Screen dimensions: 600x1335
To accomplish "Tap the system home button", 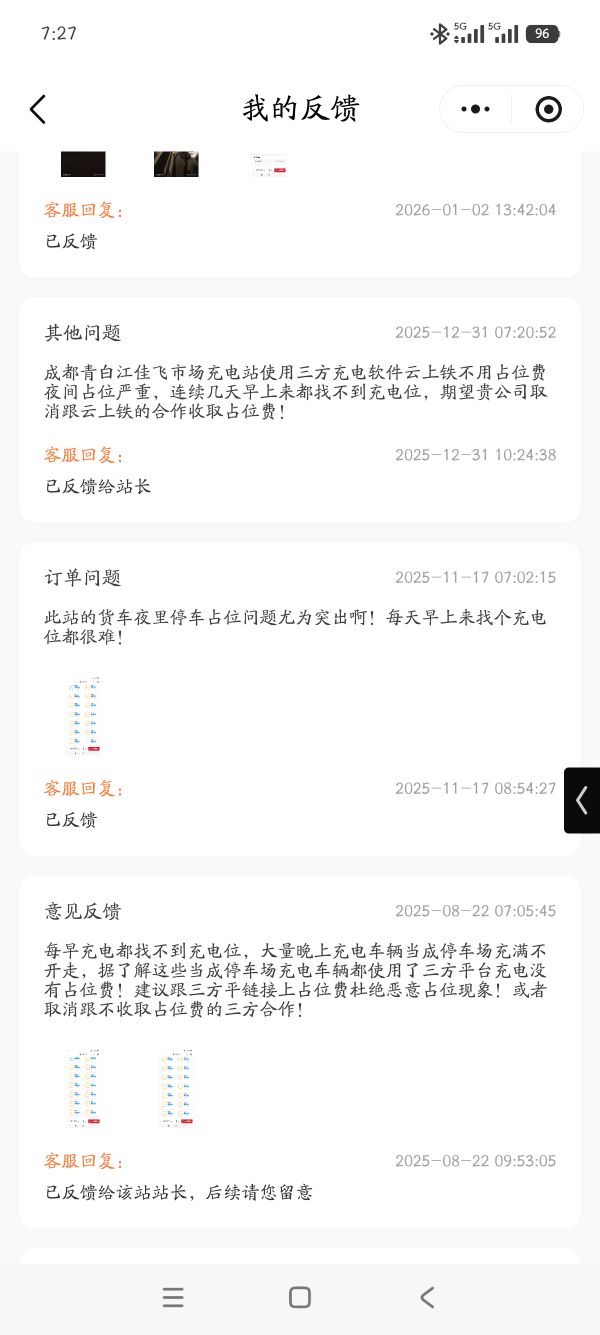I will (x=300, y=1297).
